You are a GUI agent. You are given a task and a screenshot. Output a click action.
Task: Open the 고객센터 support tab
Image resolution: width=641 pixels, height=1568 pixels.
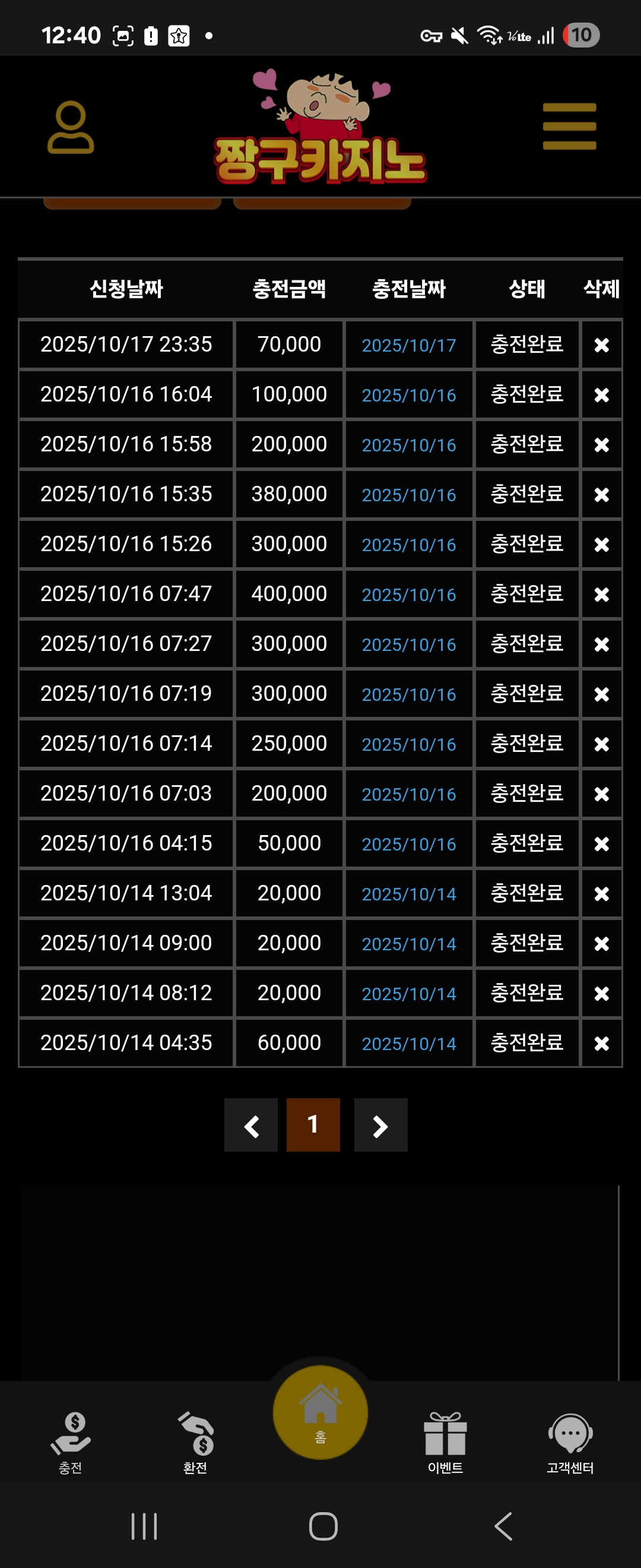click(570, 1443)
